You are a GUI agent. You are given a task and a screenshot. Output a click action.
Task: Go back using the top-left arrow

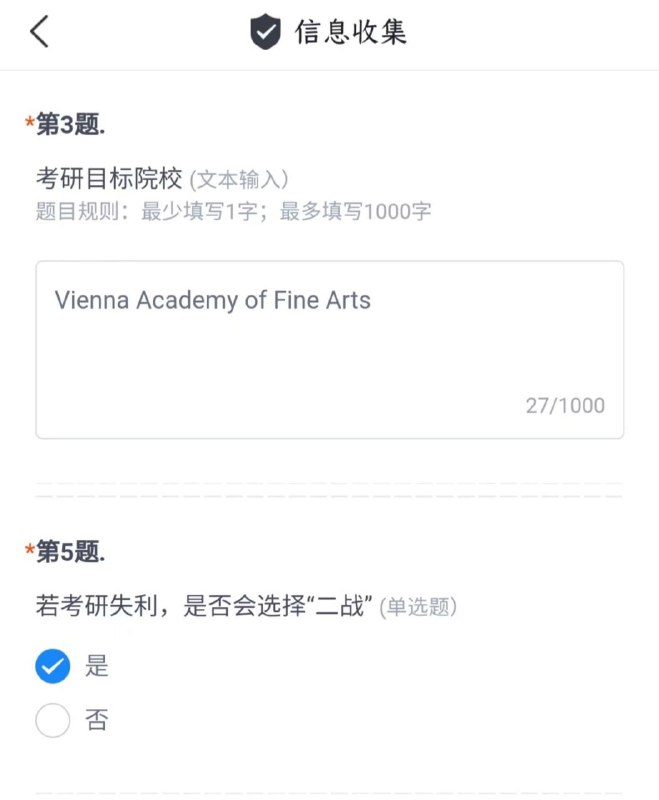click(x=39, y=32)
